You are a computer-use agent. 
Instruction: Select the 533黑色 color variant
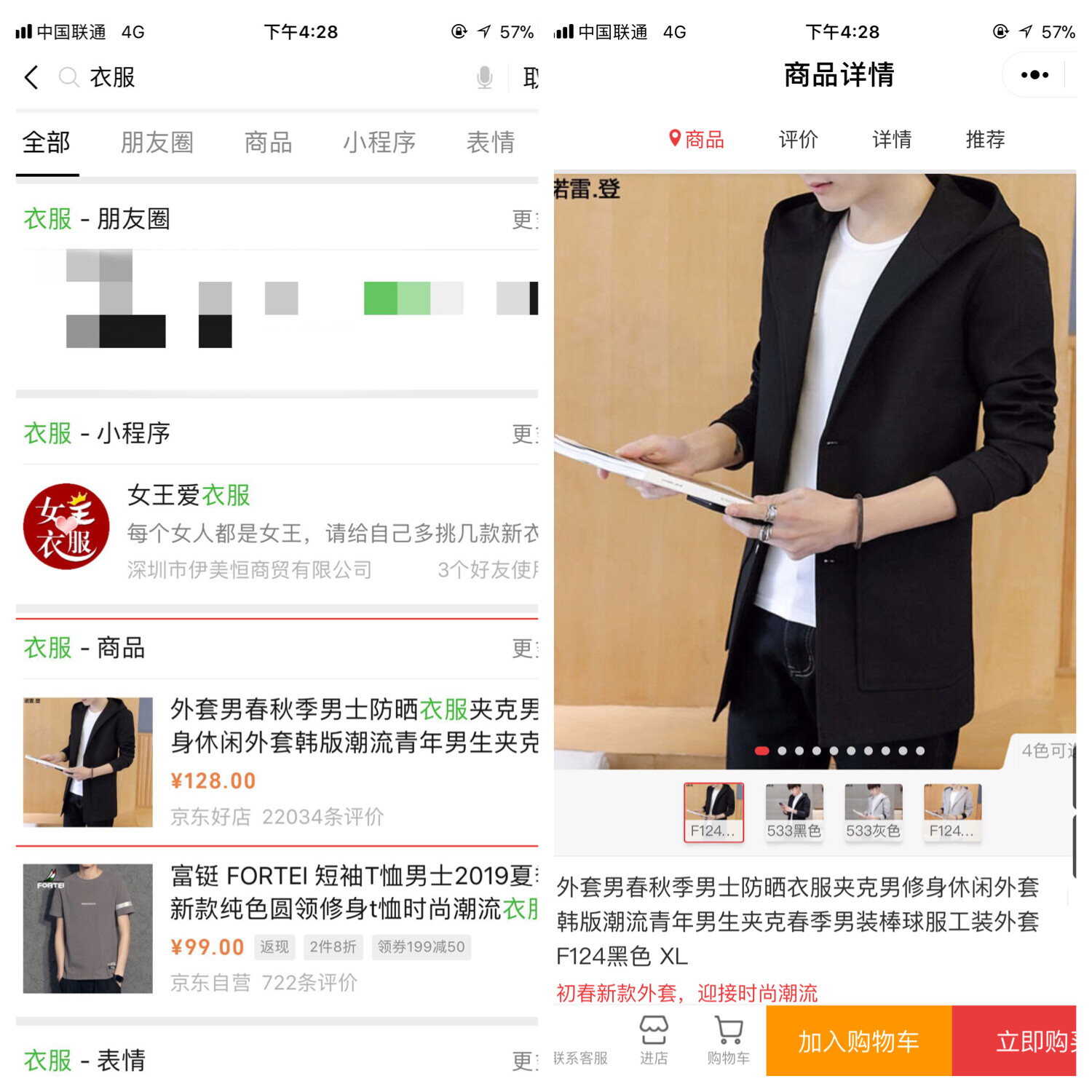click(x=794, y=812)
